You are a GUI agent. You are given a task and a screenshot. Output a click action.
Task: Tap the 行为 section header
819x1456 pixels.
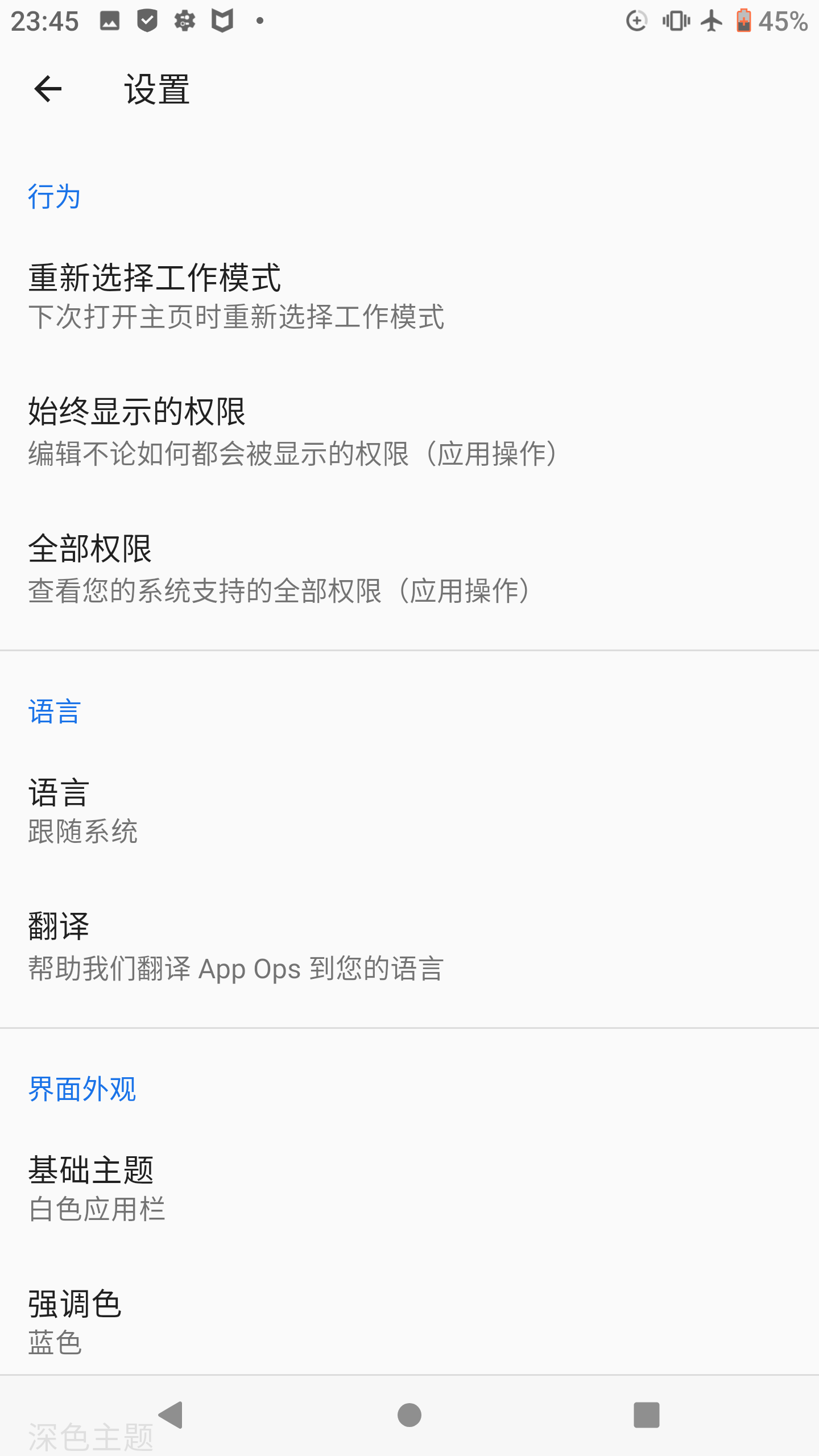click(x=54, y=196)
